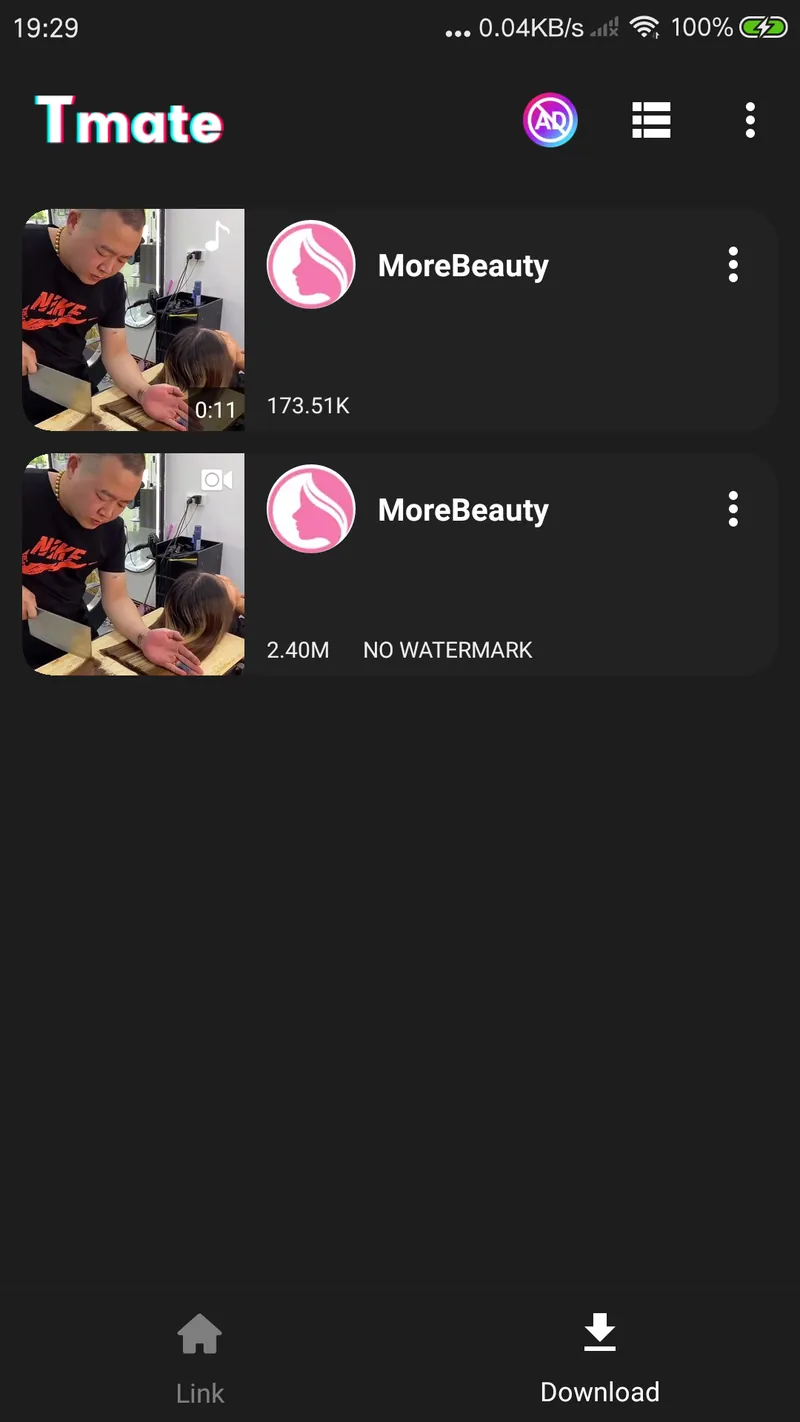This screenshot has height=1422, width=800.
Task: Play the 0:11 audio thumbnail
Action: [x=133, y=320]
